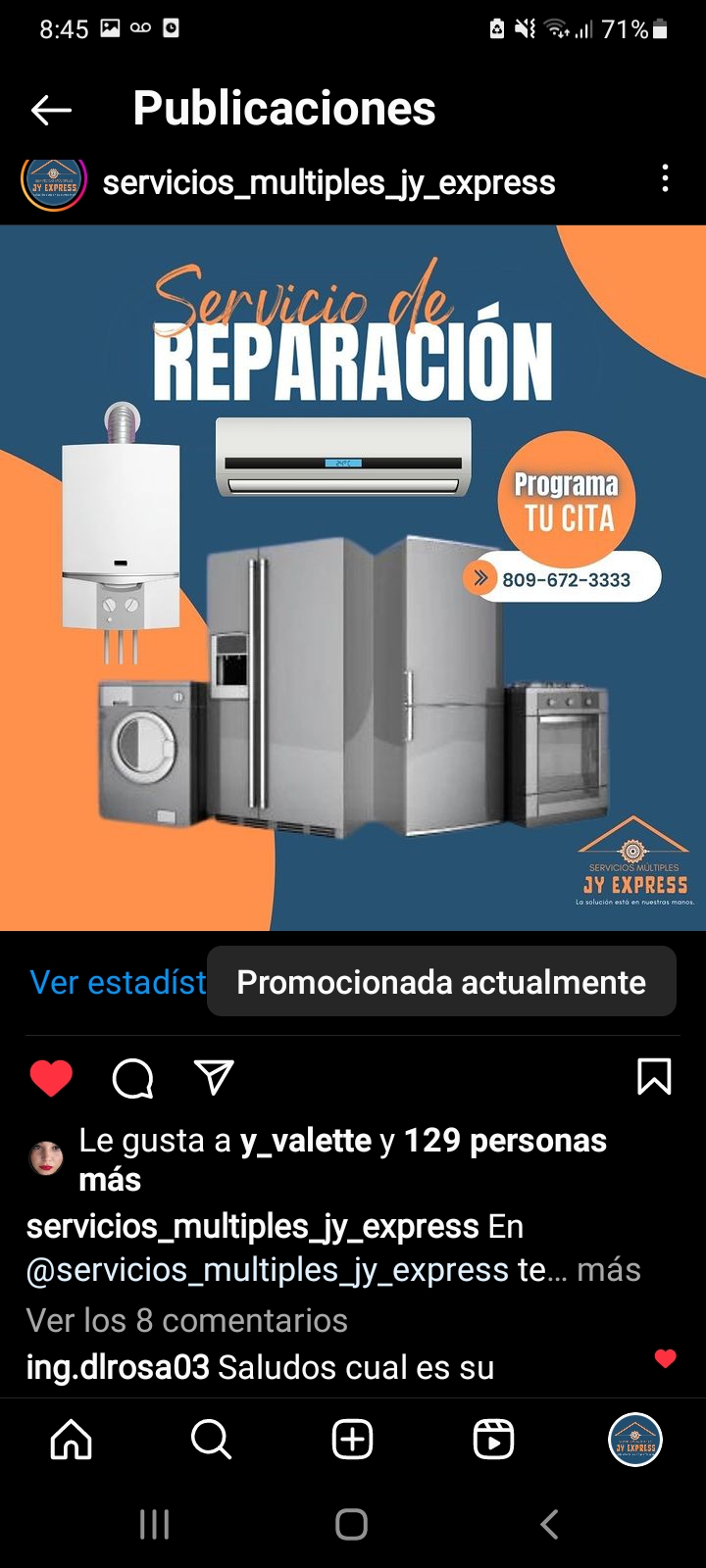The height and width of the screenshot is (1568, 706).
Task: Switch to the Search tab
Action: point(211,1440)
